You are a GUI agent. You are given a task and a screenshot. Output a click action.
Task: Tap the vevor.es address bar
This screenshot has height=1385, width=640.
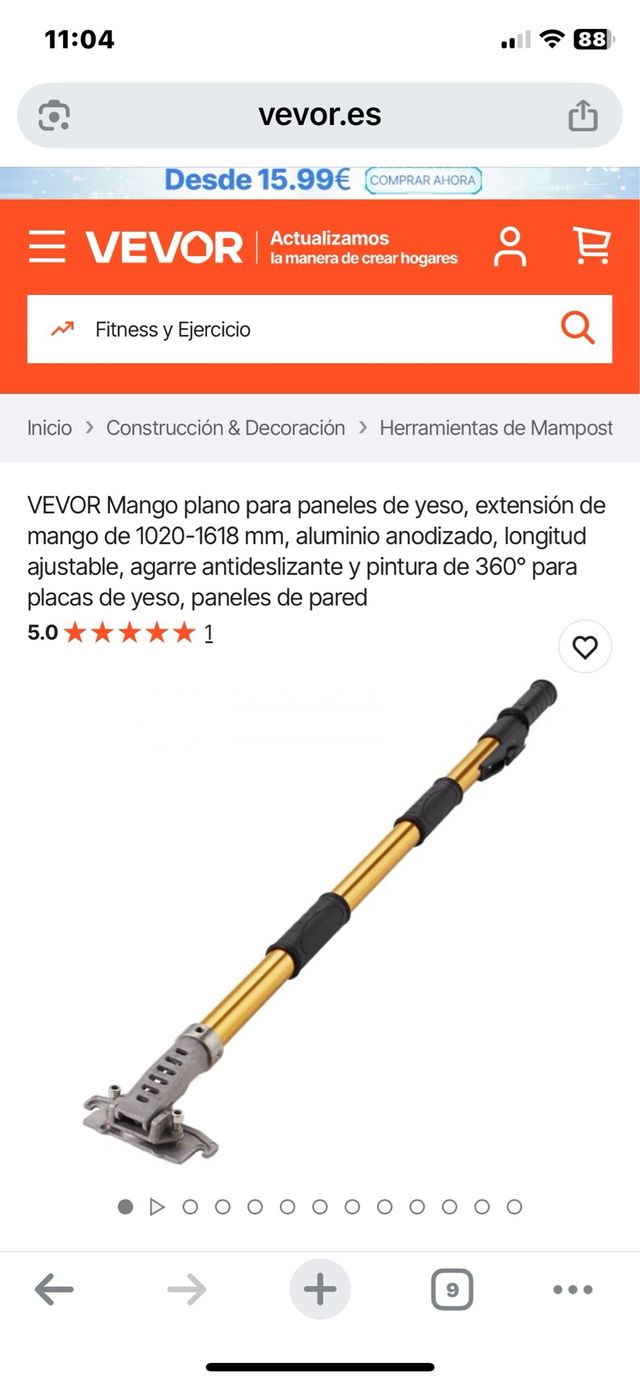tap(320, 115)
